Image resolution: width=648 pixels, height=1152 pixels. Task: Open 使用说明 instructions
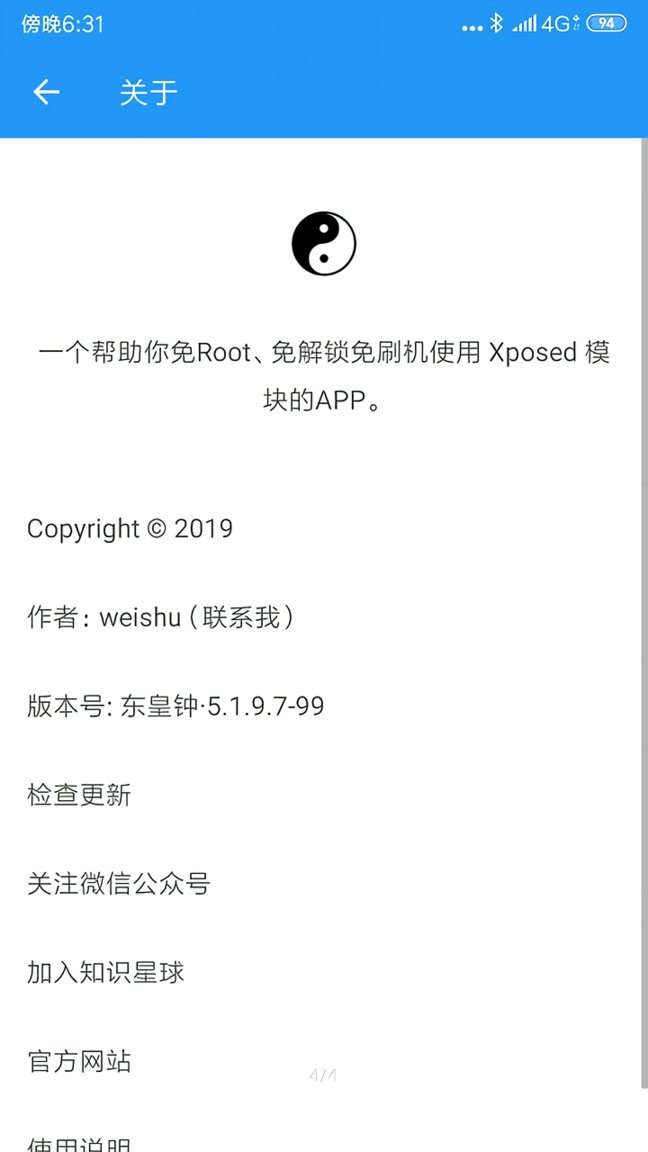[x=79, y=1144]
